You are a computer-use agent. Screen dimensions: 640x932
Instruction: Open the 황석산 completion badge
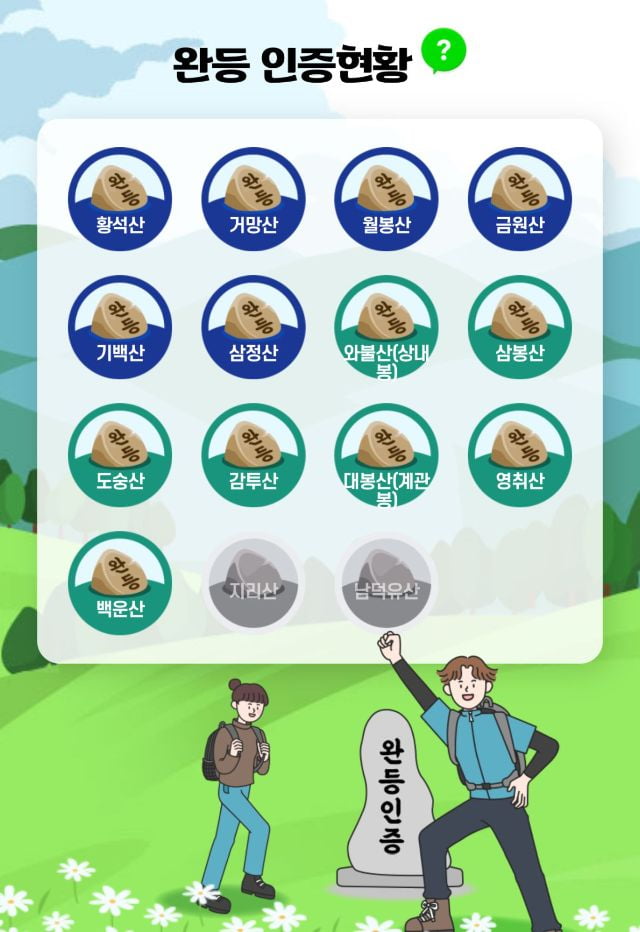(x=120, y=198)
